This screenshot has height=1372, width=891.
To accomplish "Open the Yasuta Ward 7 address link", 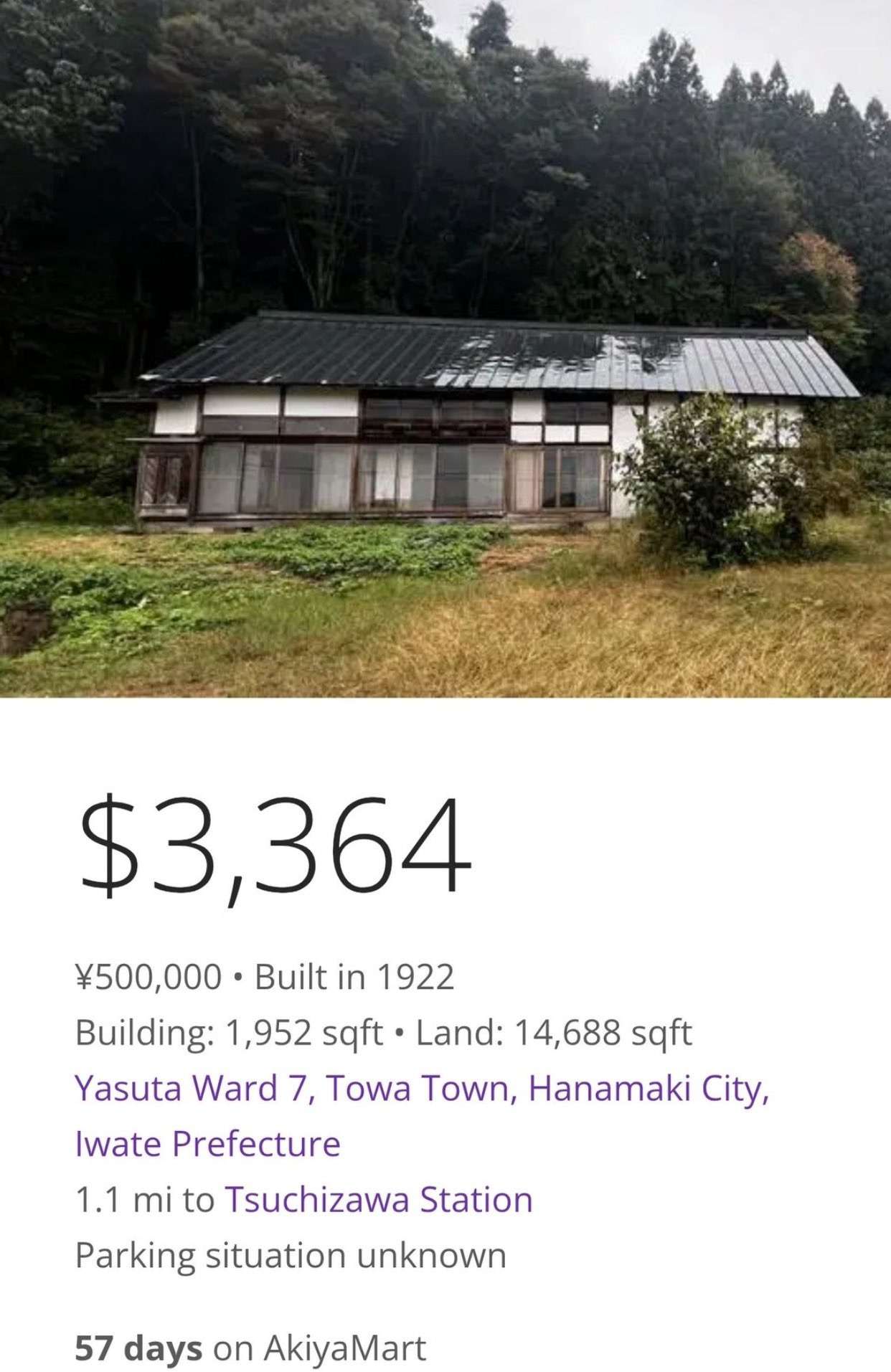I will point(421,1089).
